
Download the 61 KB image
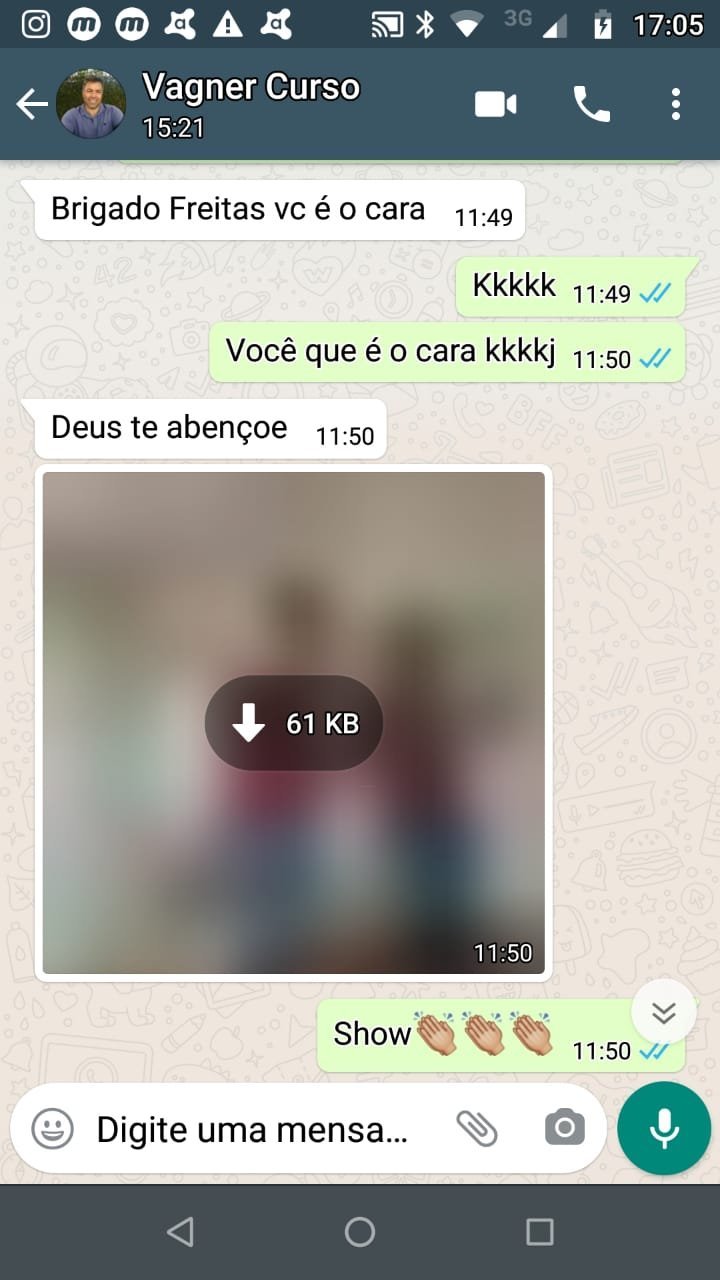pyautogui.click(x=294, y=723)
